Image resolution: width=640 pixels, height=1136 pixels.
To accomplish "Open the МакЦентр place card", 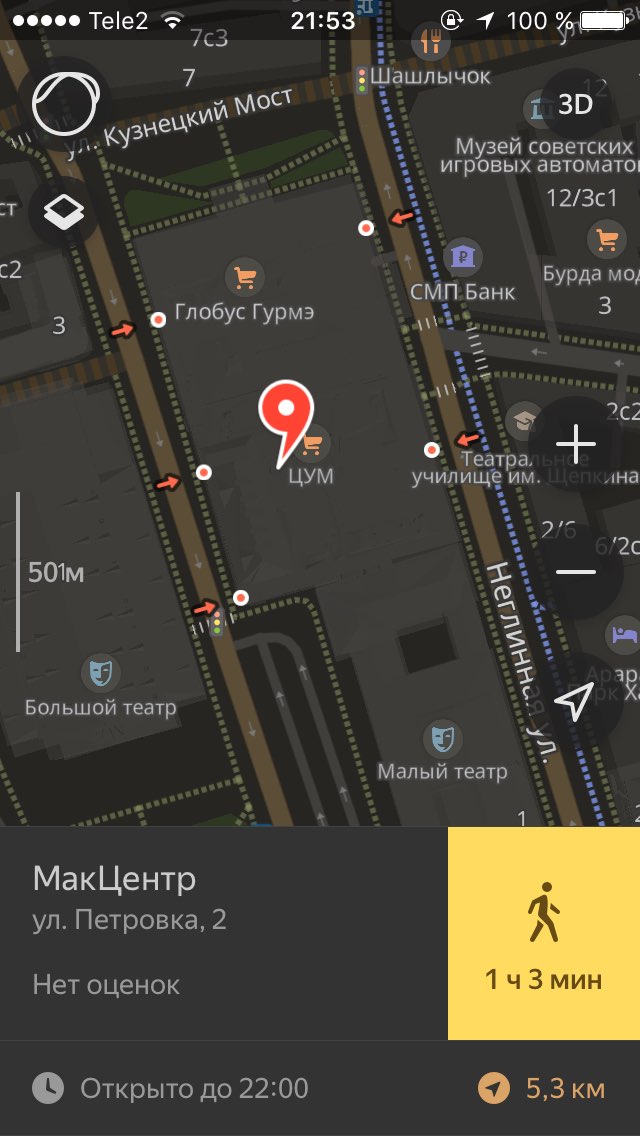I will (x=224, y=933).
